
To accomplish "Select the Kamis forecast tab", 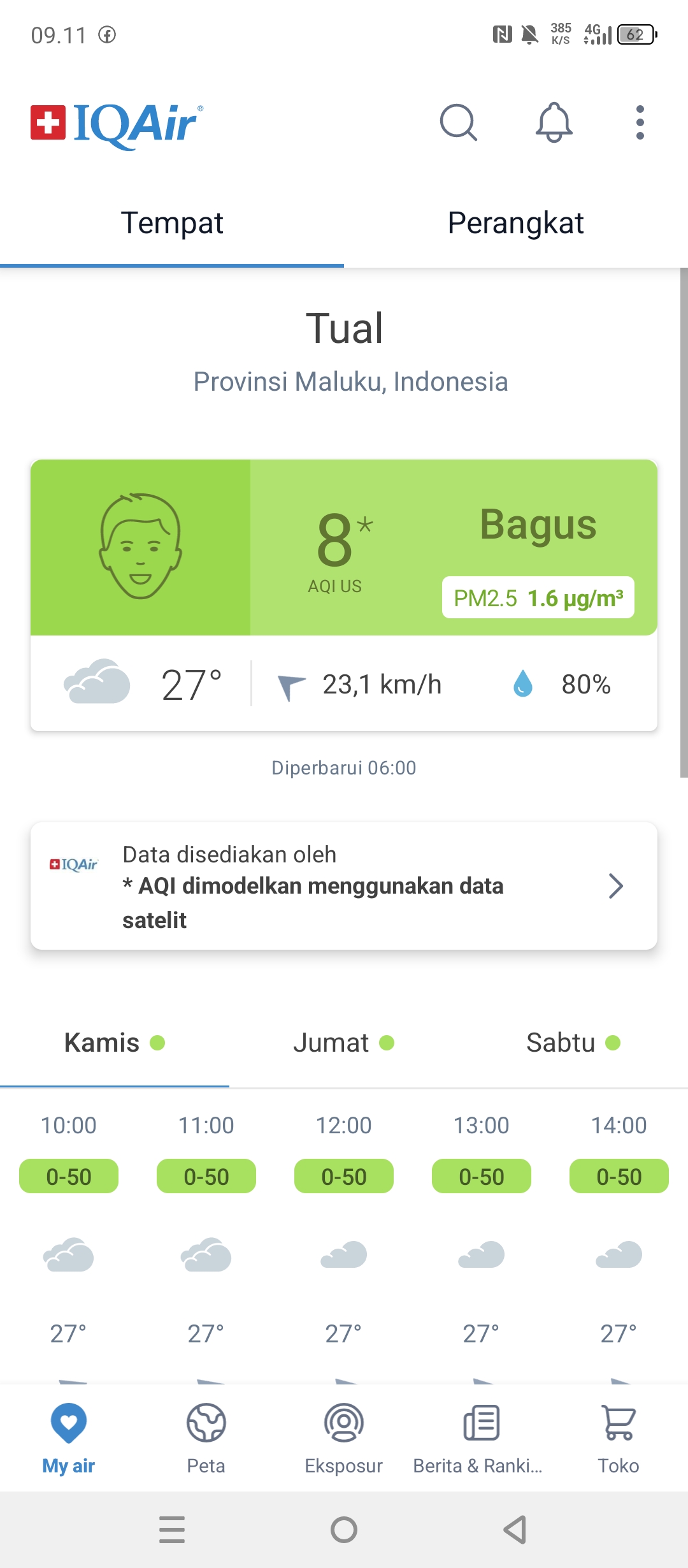I will click(x=115, y=1043).
